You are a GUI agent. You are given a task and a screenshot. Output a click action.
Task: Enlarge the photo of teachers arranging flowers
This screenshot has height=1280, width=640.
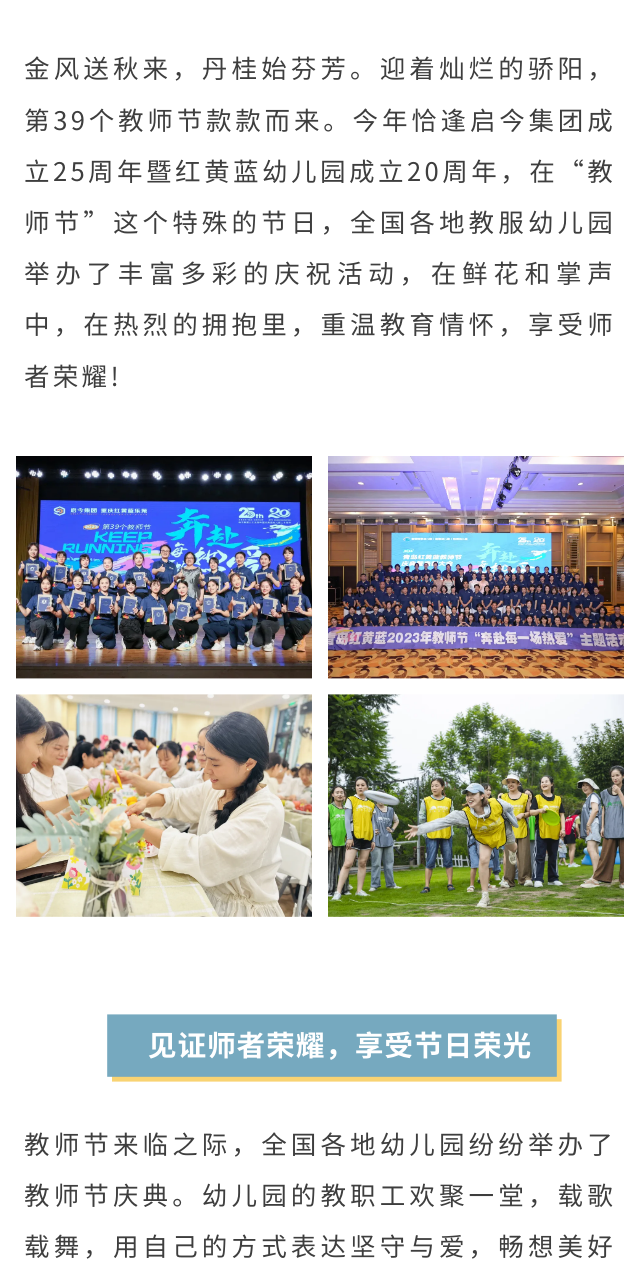pos(164,805)
